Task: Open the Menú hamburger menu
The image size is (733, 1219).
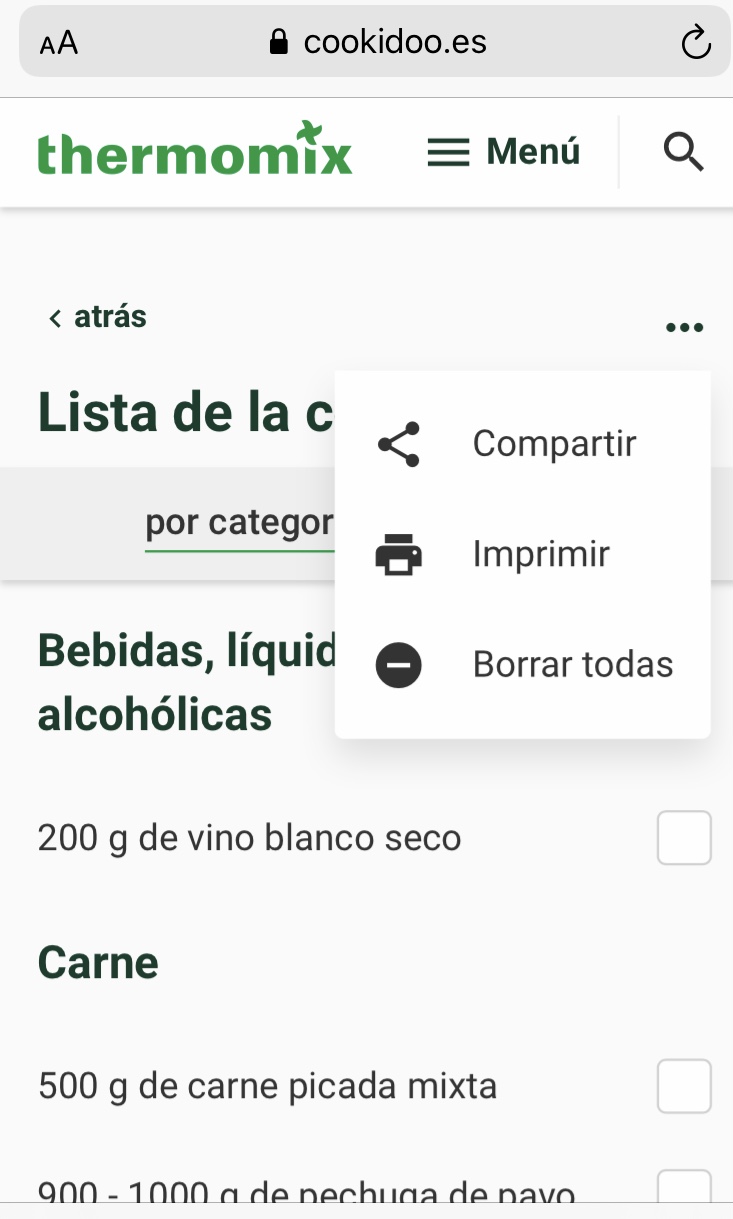Action: [x=504, y=152]
